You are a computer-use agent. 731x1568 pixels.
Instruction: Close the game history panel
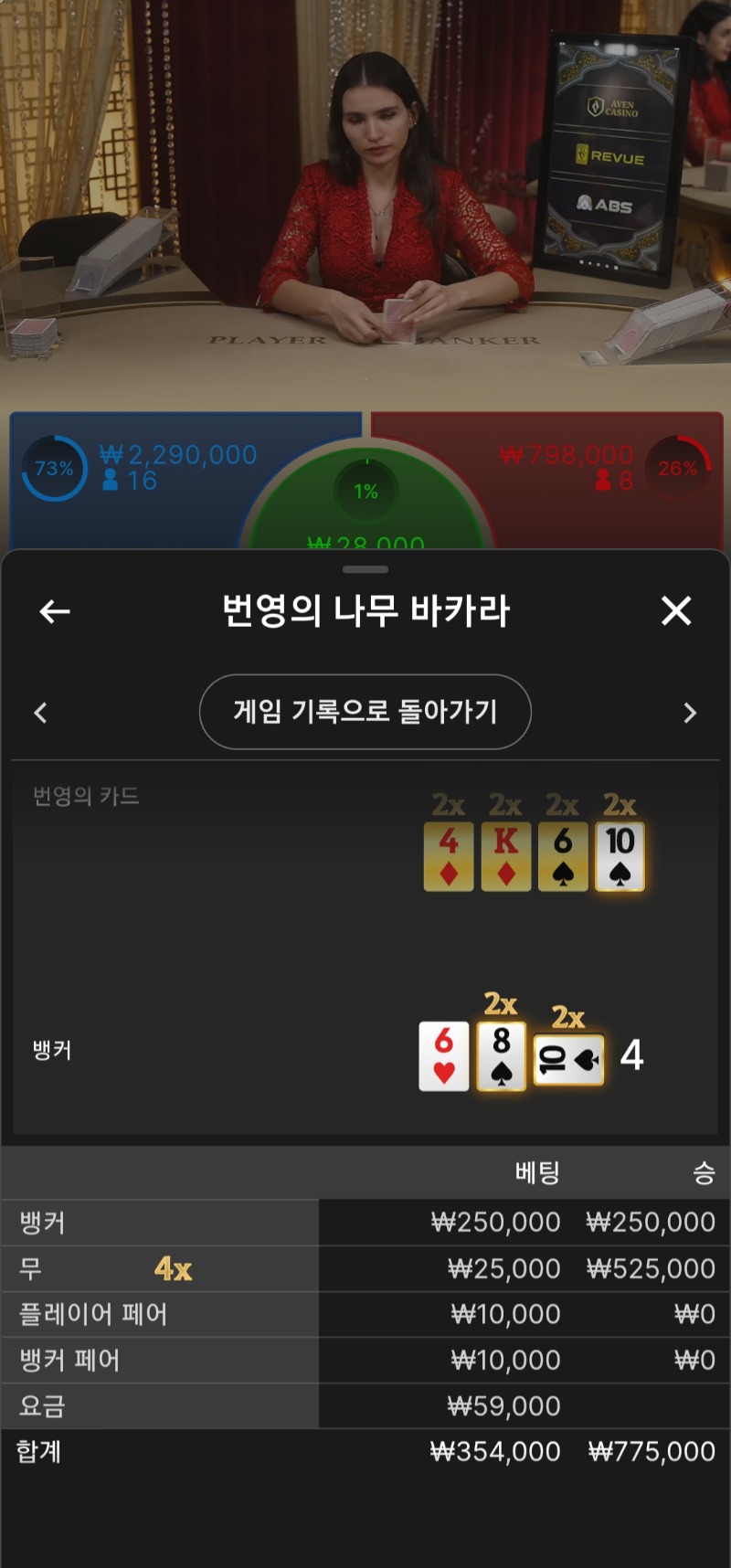(x=676, y=610)
